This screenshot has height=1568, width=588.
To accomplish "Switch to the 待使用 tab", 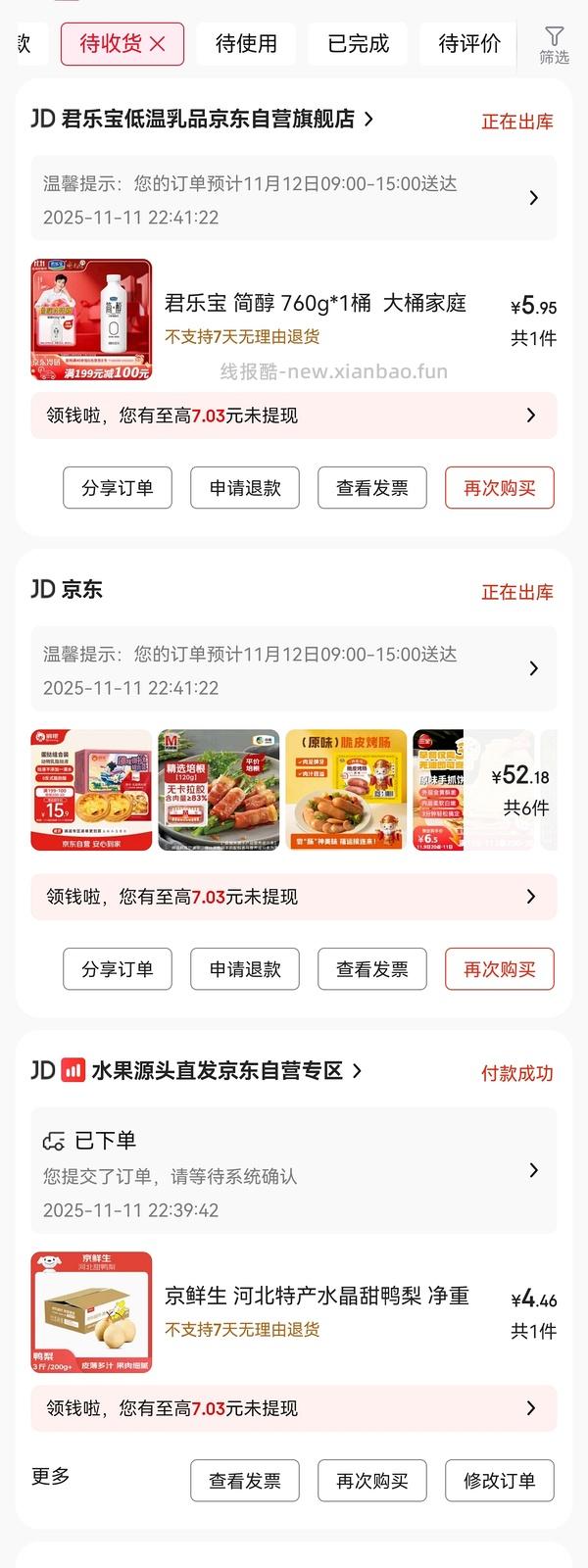I will tap(246, 44).
